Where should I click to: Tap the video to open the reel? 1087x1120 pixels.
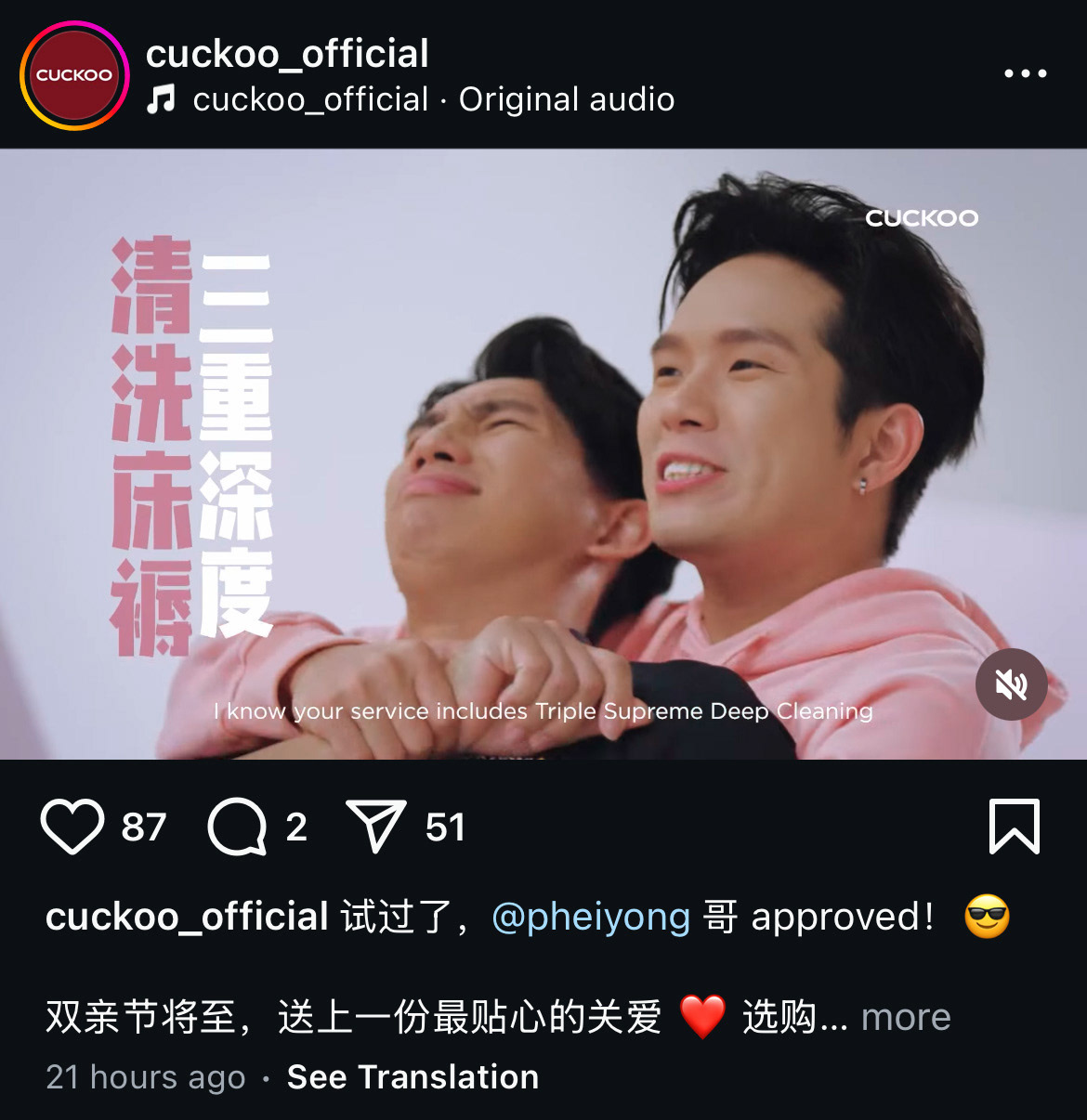[543, 455]
